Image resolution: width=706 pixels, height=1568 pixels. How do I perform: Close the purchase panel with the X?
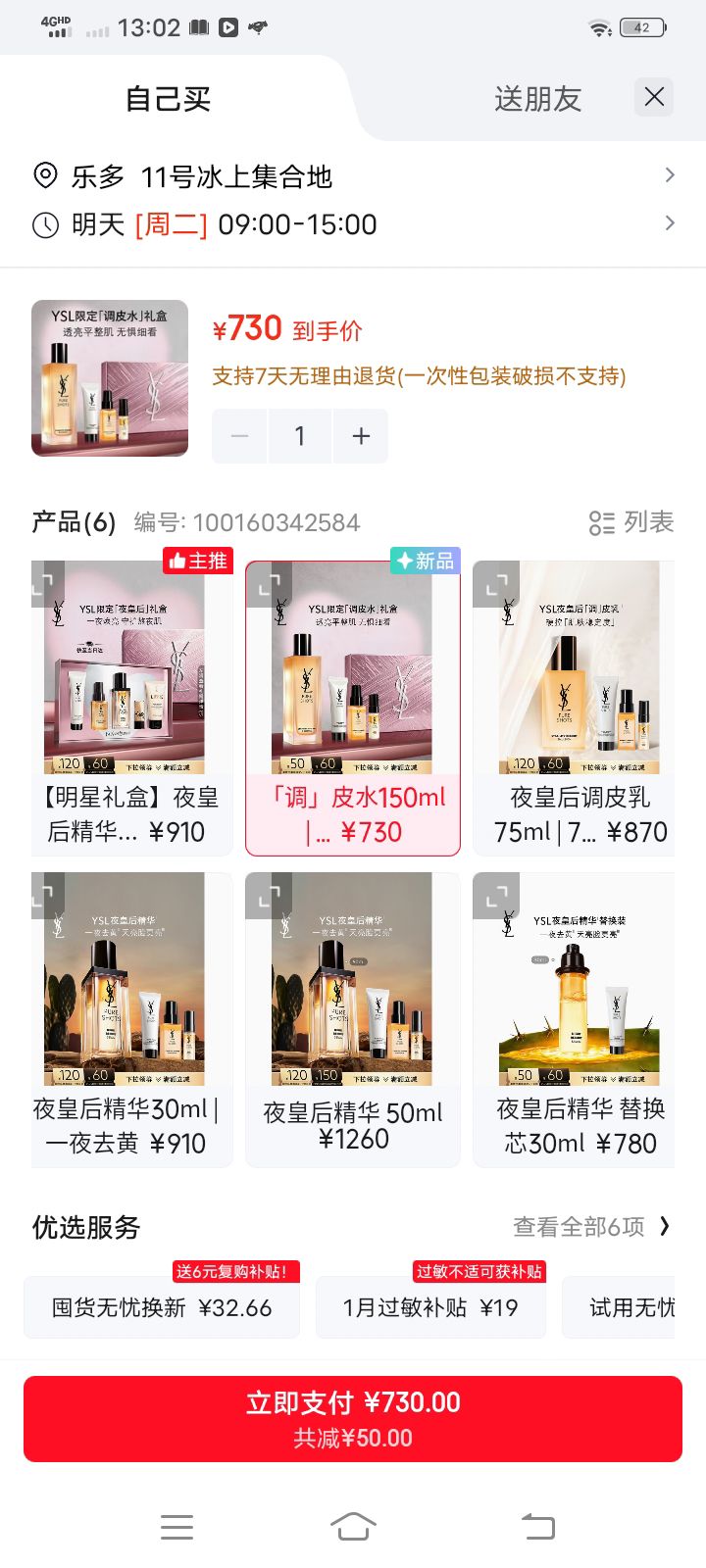coord(654,97)
